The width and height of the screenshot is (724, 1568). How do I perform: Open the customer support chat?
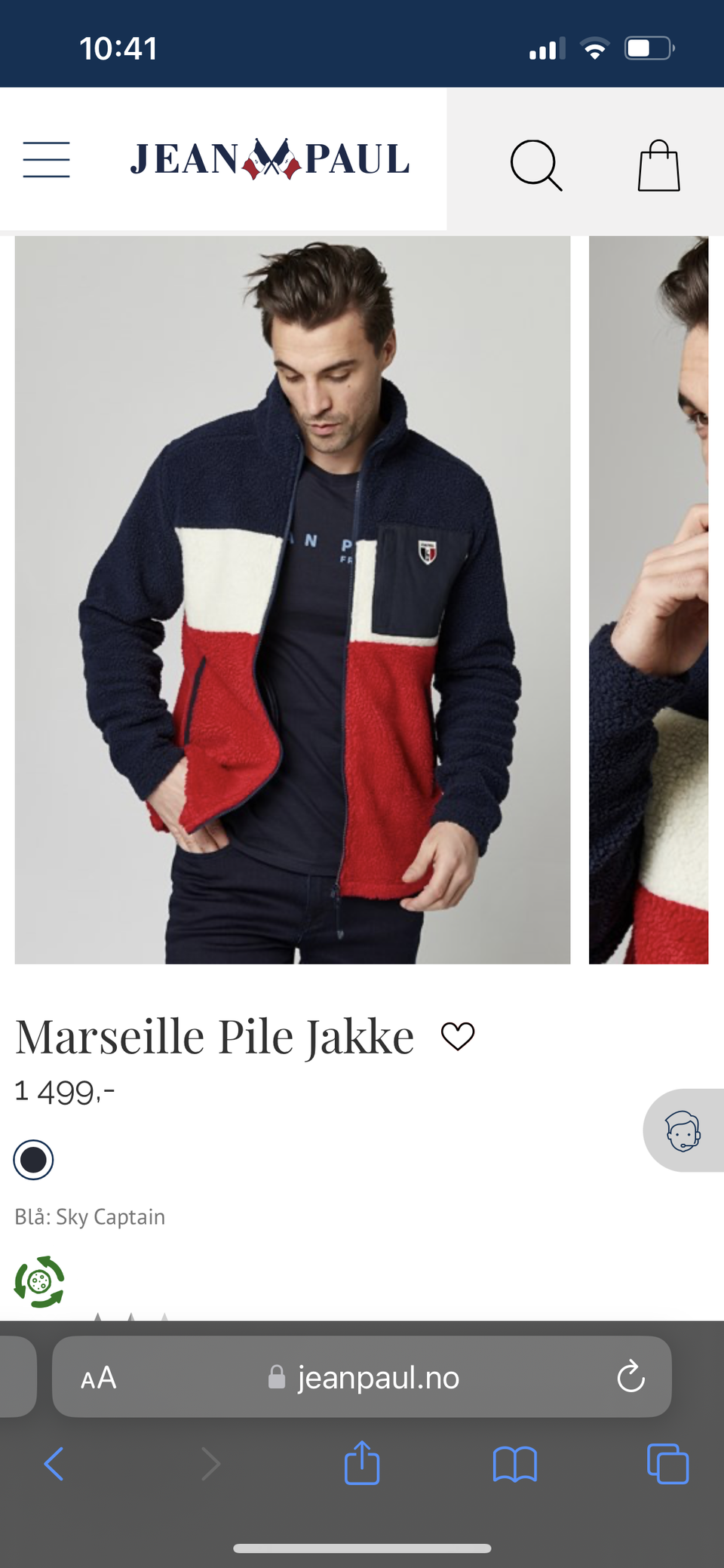(683, 1130)
